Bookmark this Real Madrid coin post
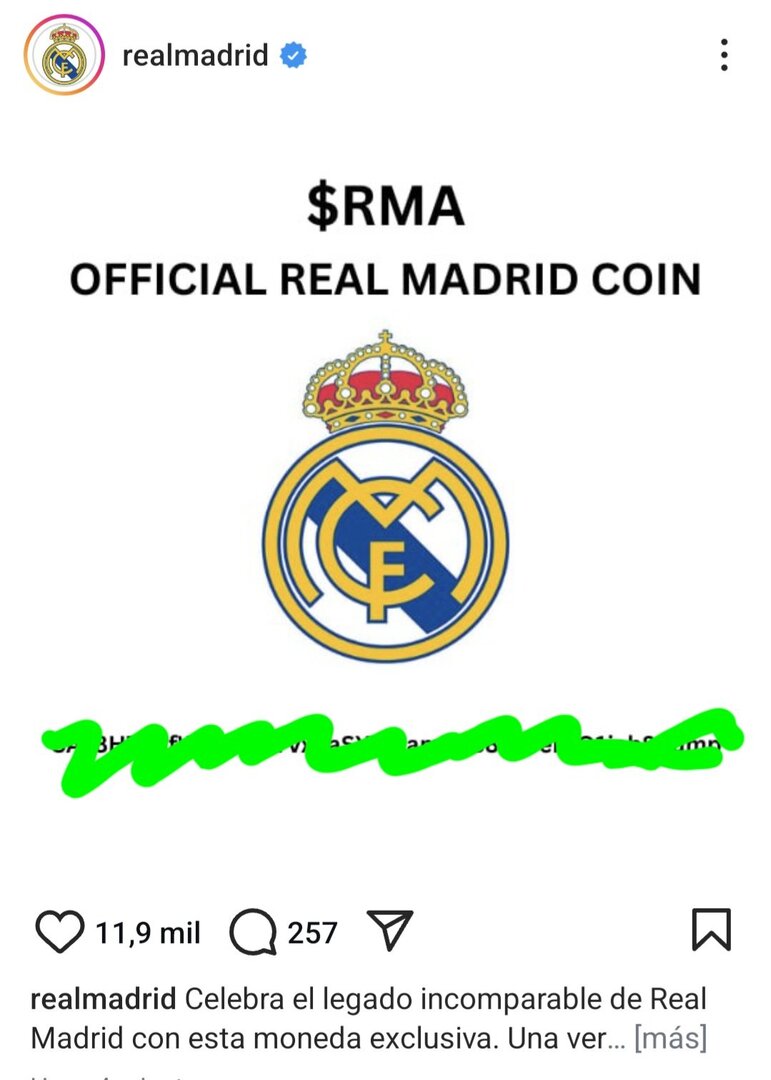This screenshot has width=771, height=1080. [x=711, y=930]
